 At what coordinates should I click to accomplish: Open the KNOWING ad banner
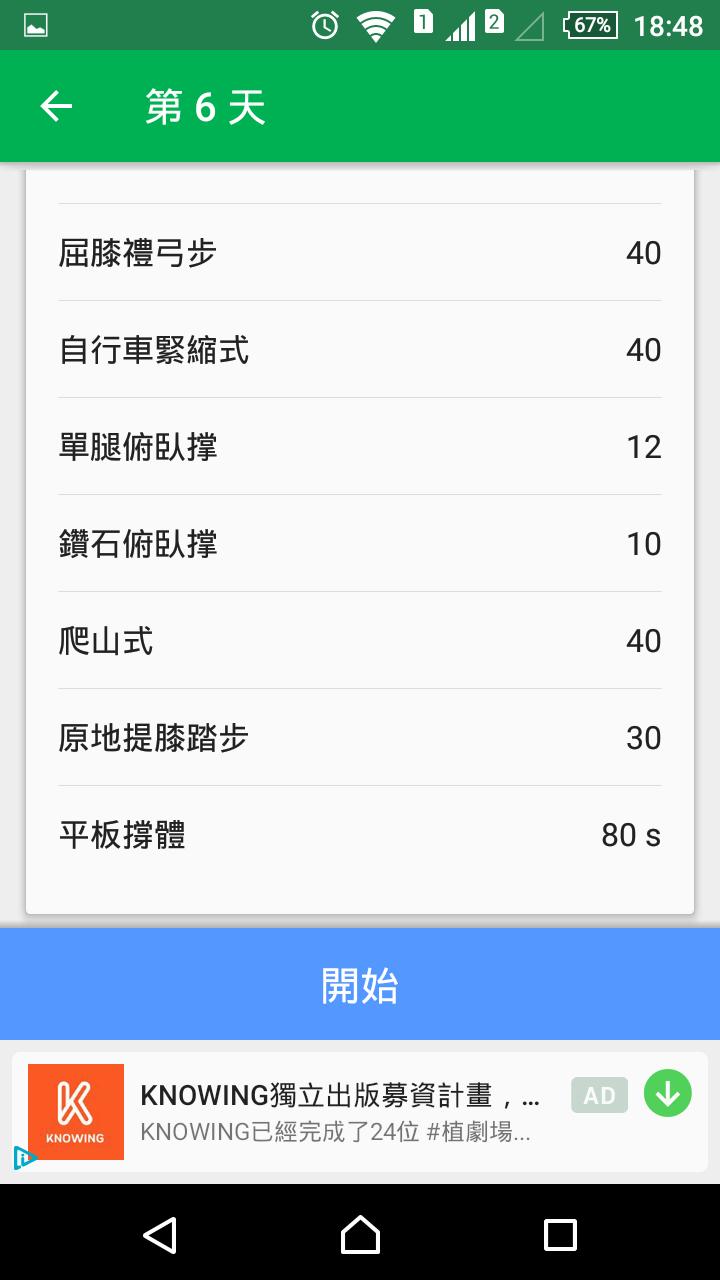[340, 1112]
